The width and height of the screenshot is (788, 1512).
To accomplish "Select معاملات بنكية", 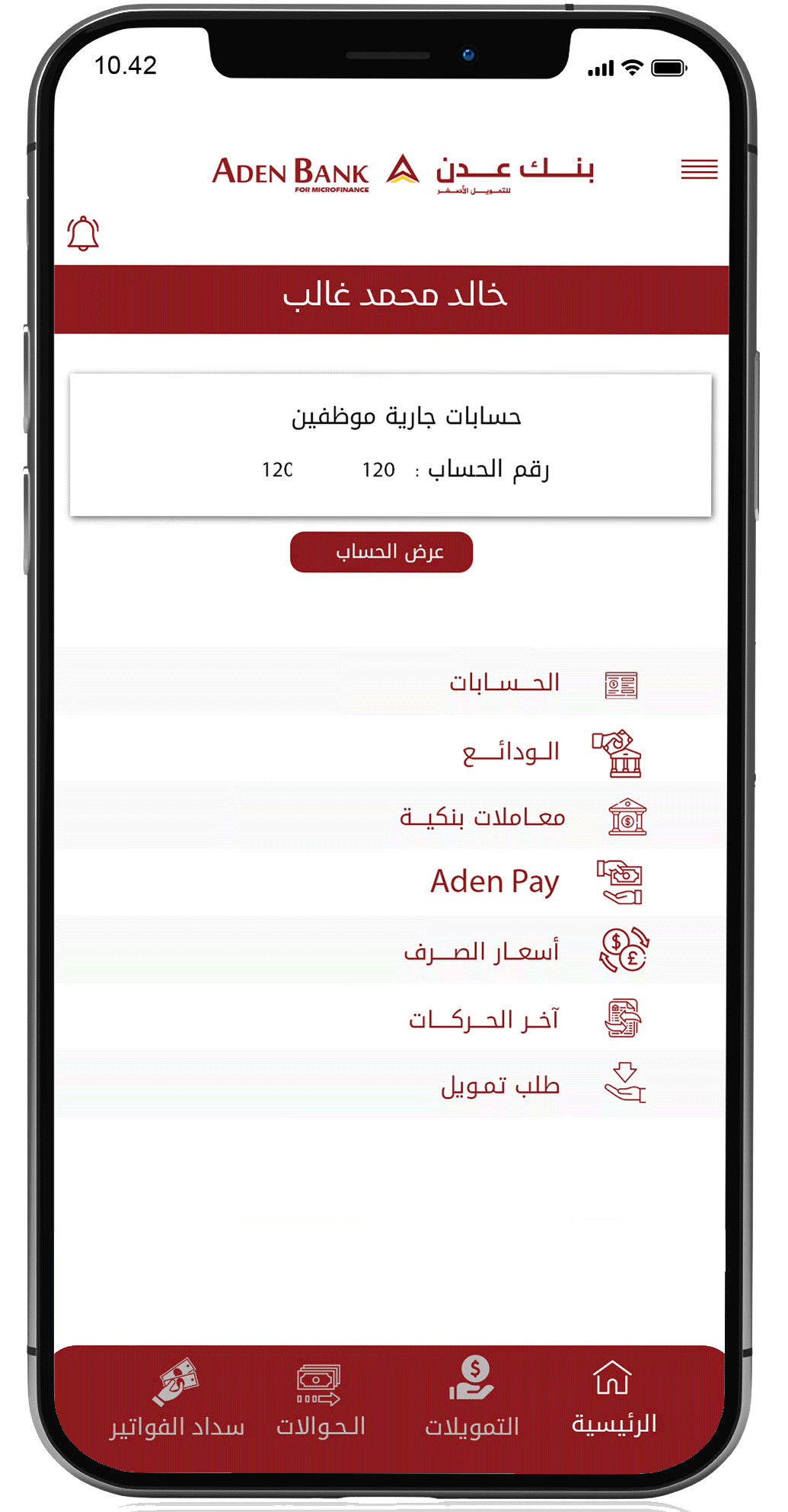I will pos(390,816).
